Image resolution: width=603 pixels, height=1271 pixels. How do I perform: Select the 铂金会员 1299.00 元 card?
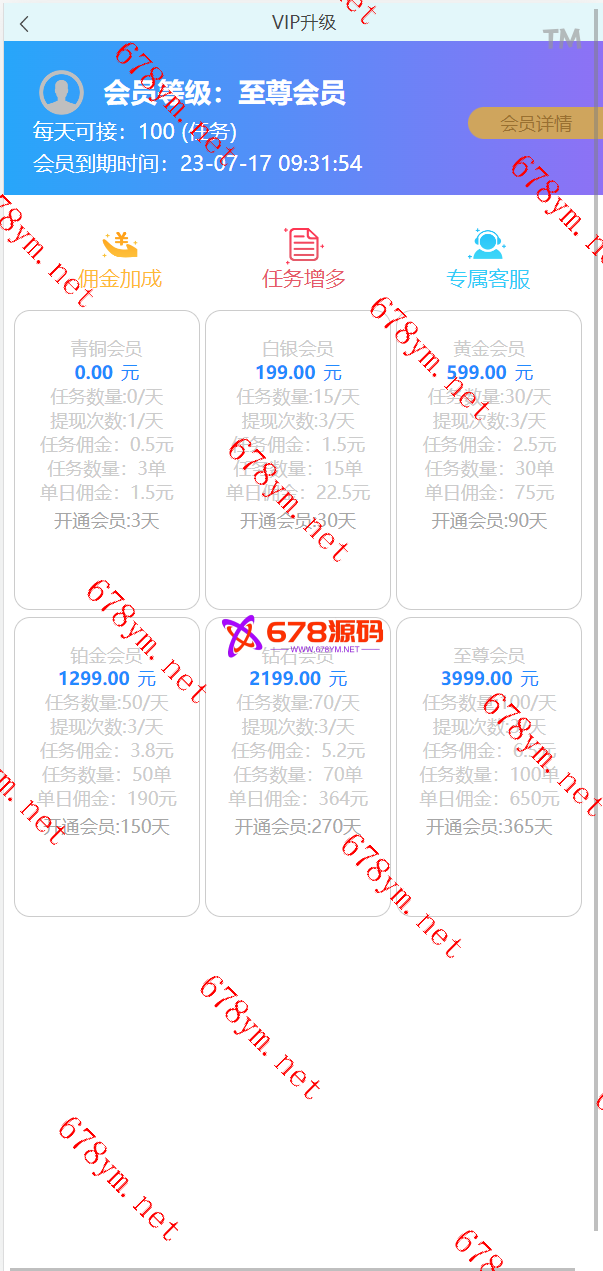tap(107, 766)
